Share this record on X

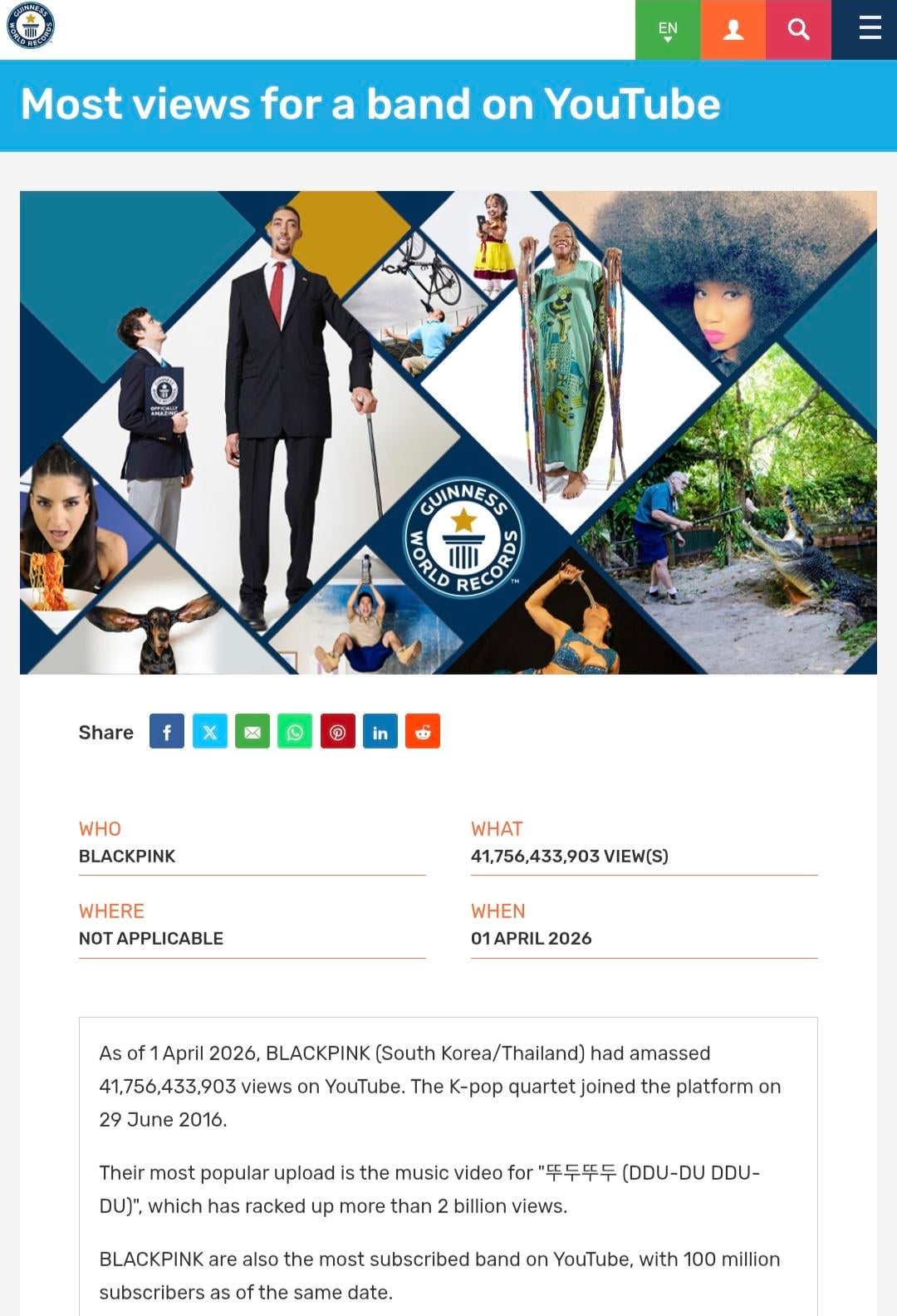(x=210, y=731)
